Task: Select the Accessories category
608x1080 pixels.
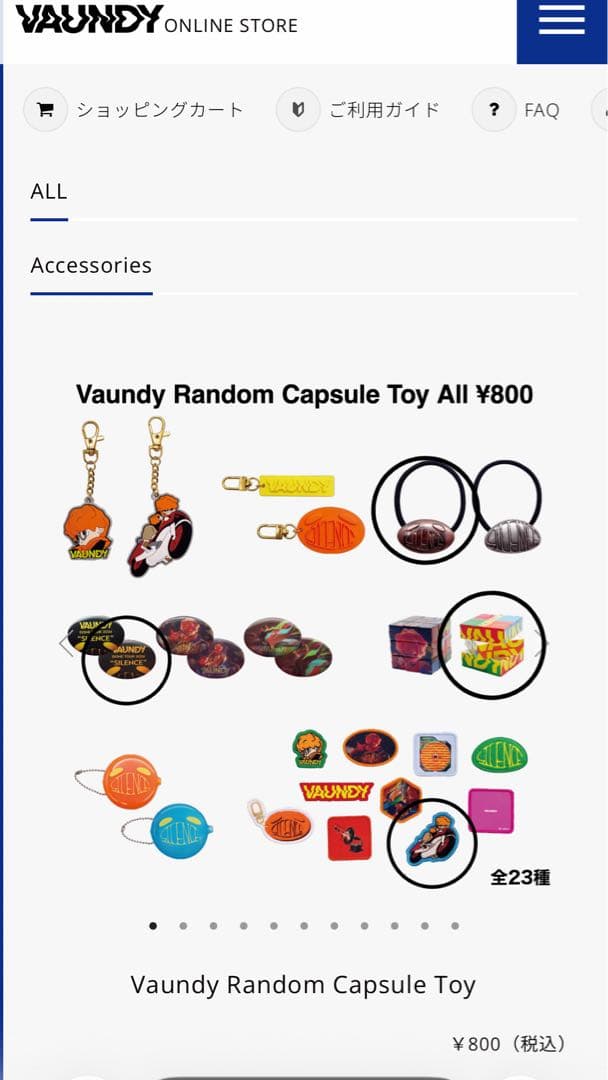Action: [91, 265]
